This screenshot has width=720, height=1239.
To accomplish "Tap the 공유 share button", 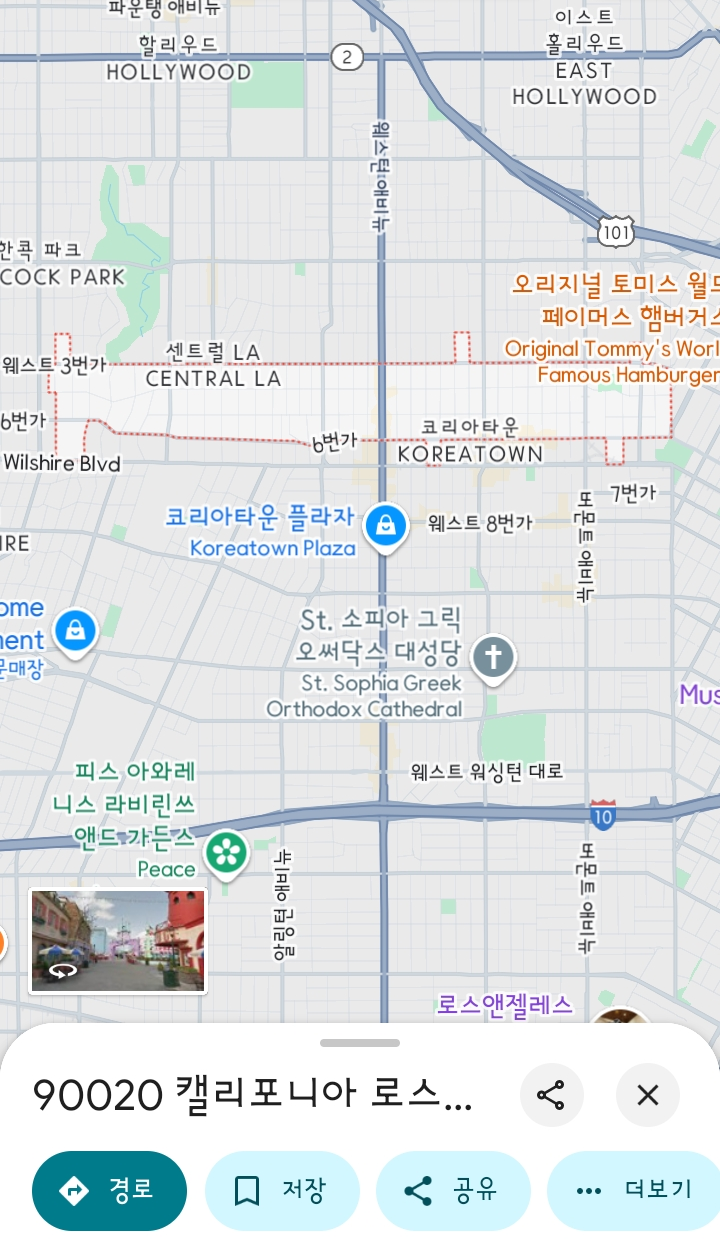I will click(451, 1190).
